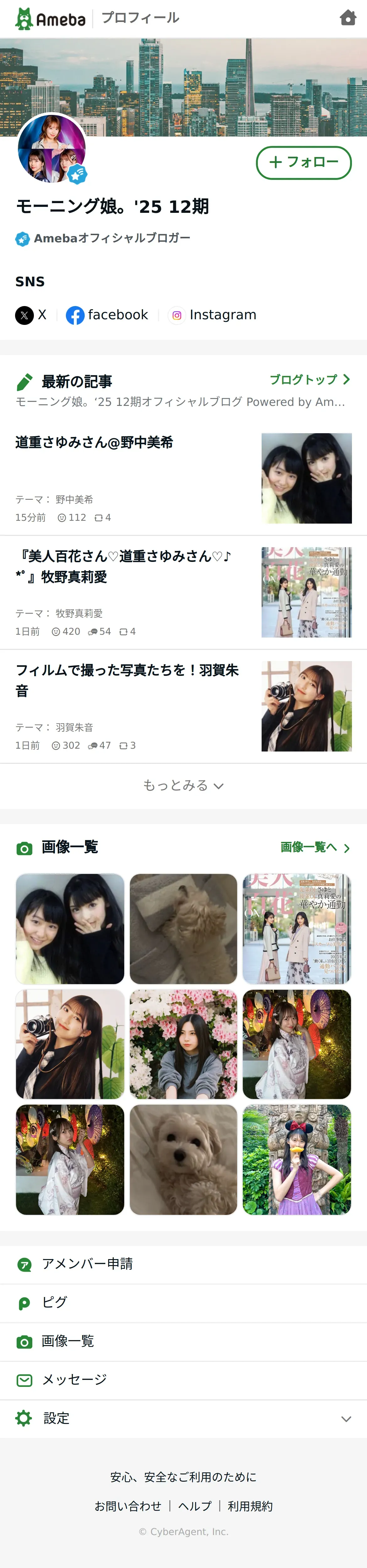Image resolution: width=367 pixels, height=1568 pixels.
Task: Open the 画像一覧へ link
Action: [314, 847]
